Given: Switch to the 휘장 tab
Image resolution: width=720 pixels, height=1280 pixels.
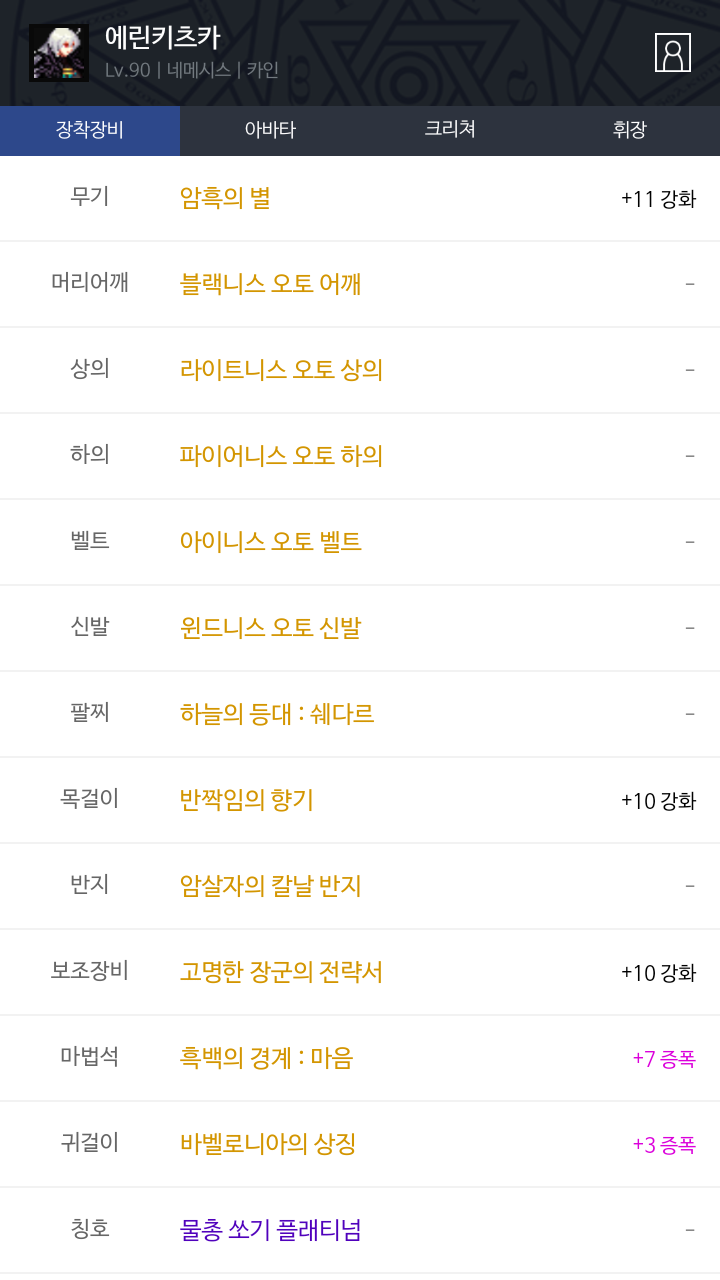Looking at the screenshot, I should click(x=630, y=130).
